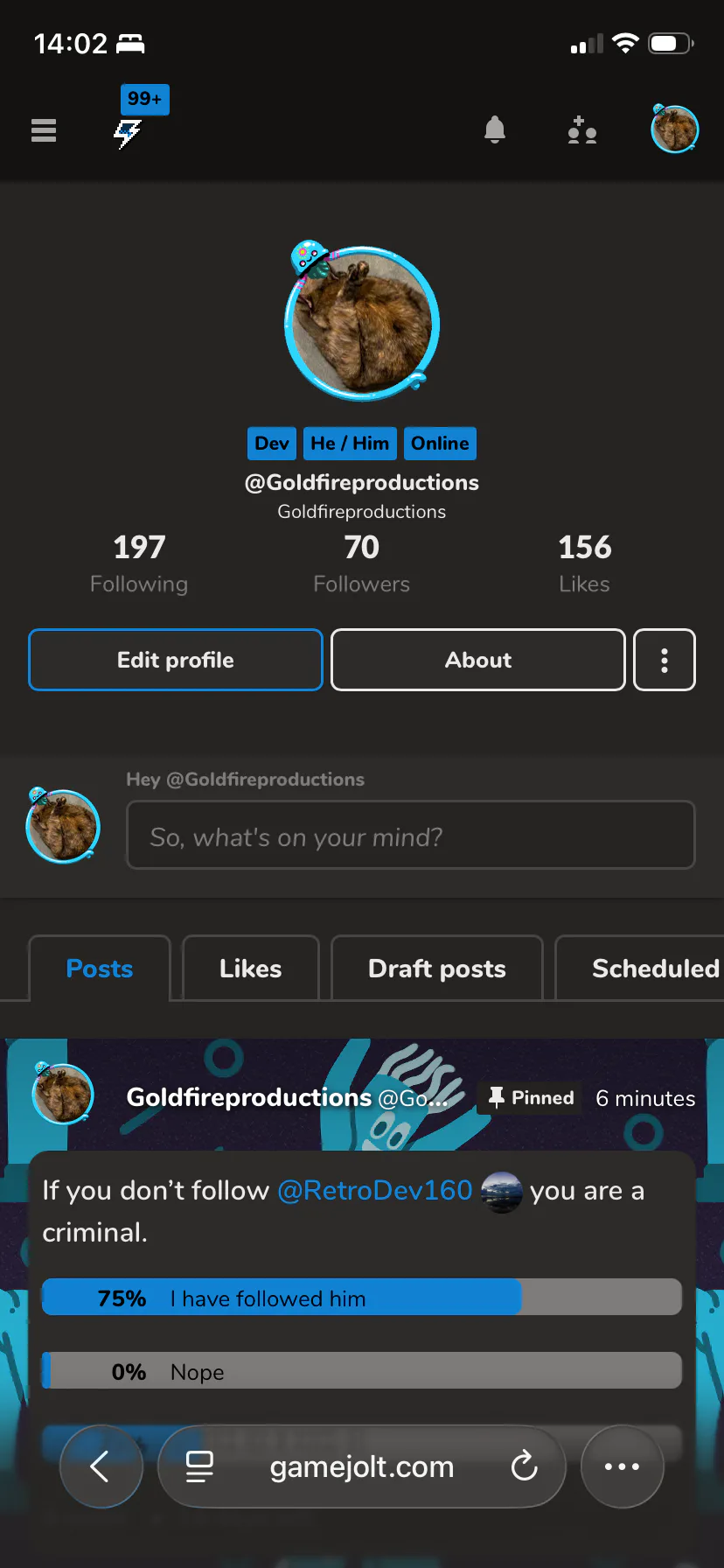This screenshot has height=1568, width=724.
Task: Open the About section
Action: (477, 660)
